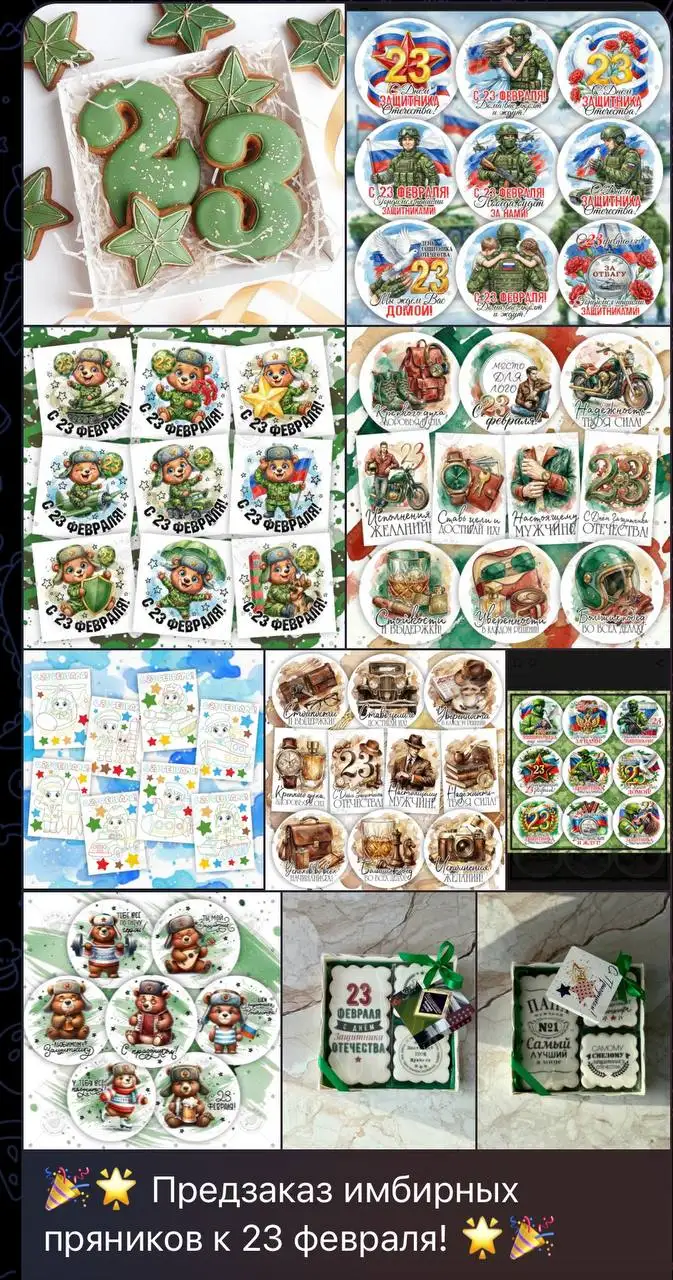Open the coloring pages image with stars
Image resolution: width=673 pixels, height=1280 pixels.
coord(144,770)
